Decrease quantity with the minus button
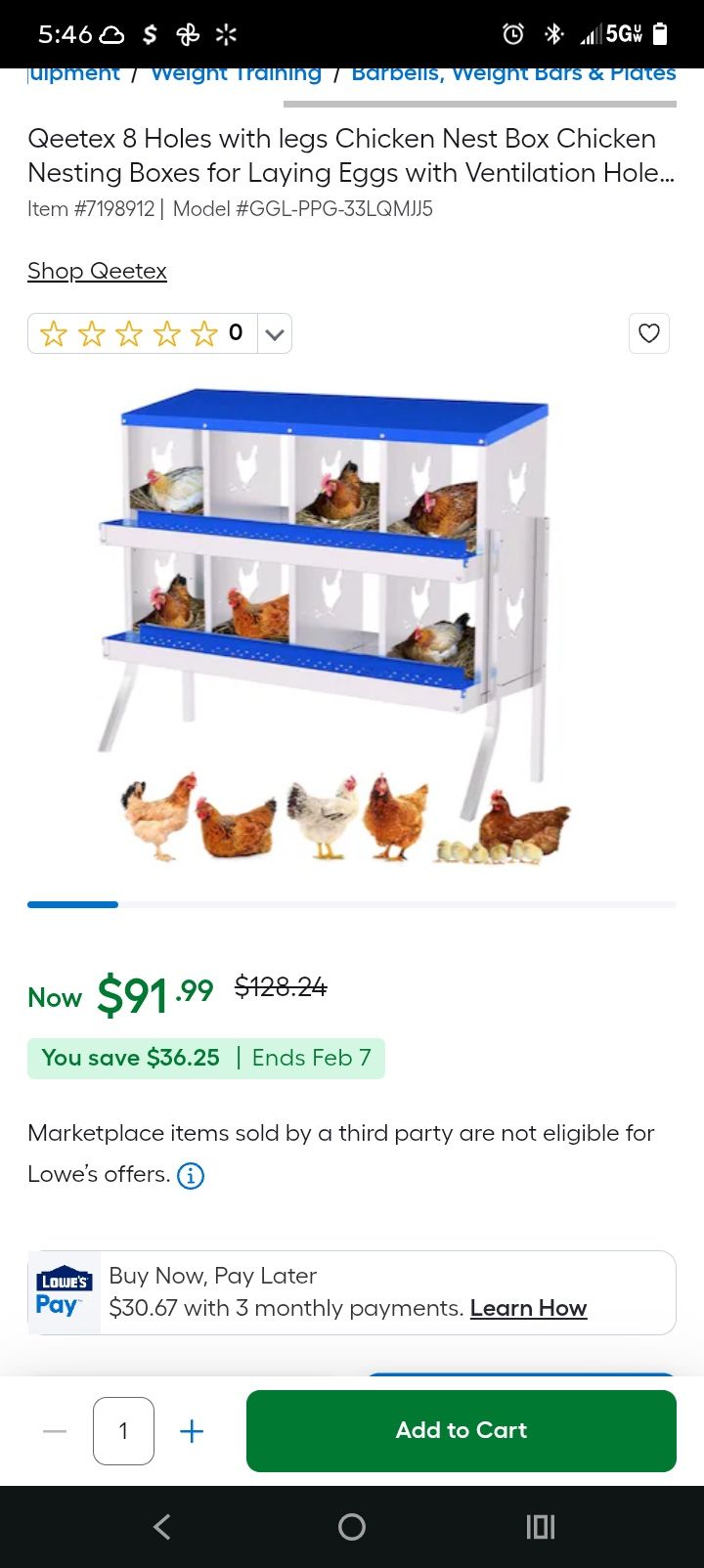Image resolution: width=704 pixels, height=1568 pixels. coord(55,1431)
